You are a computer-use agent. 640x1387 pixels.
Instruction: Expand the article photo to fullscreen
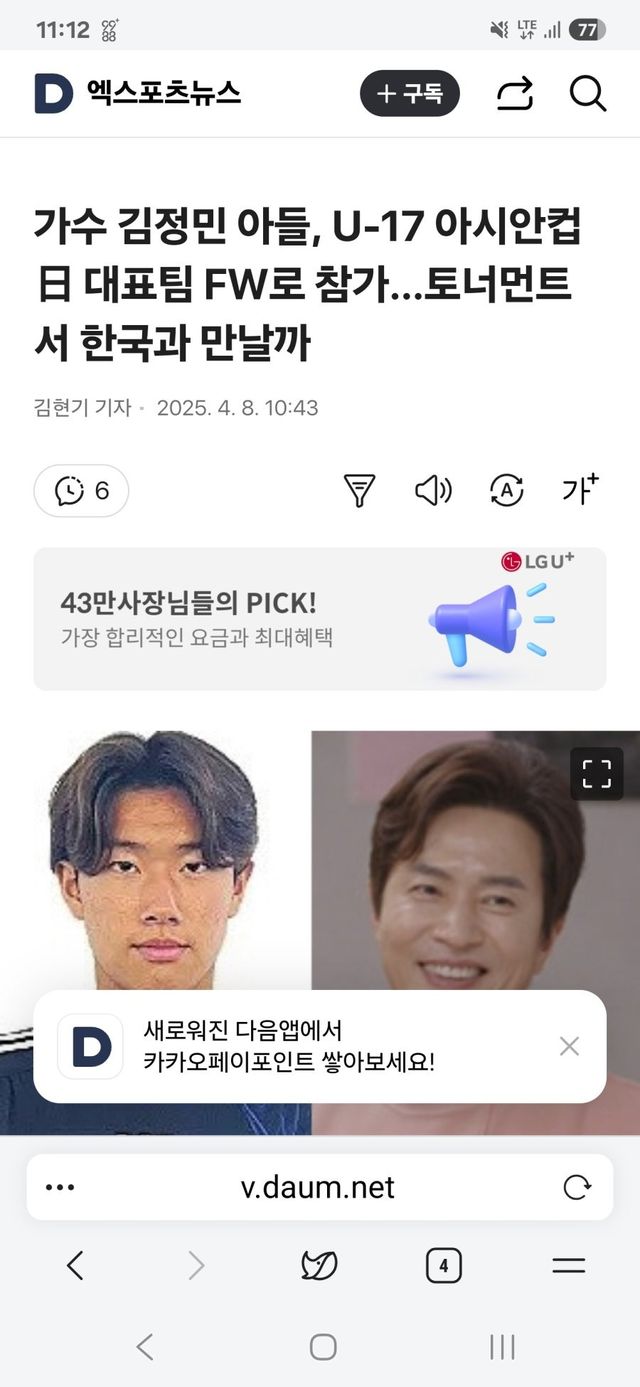597,774
